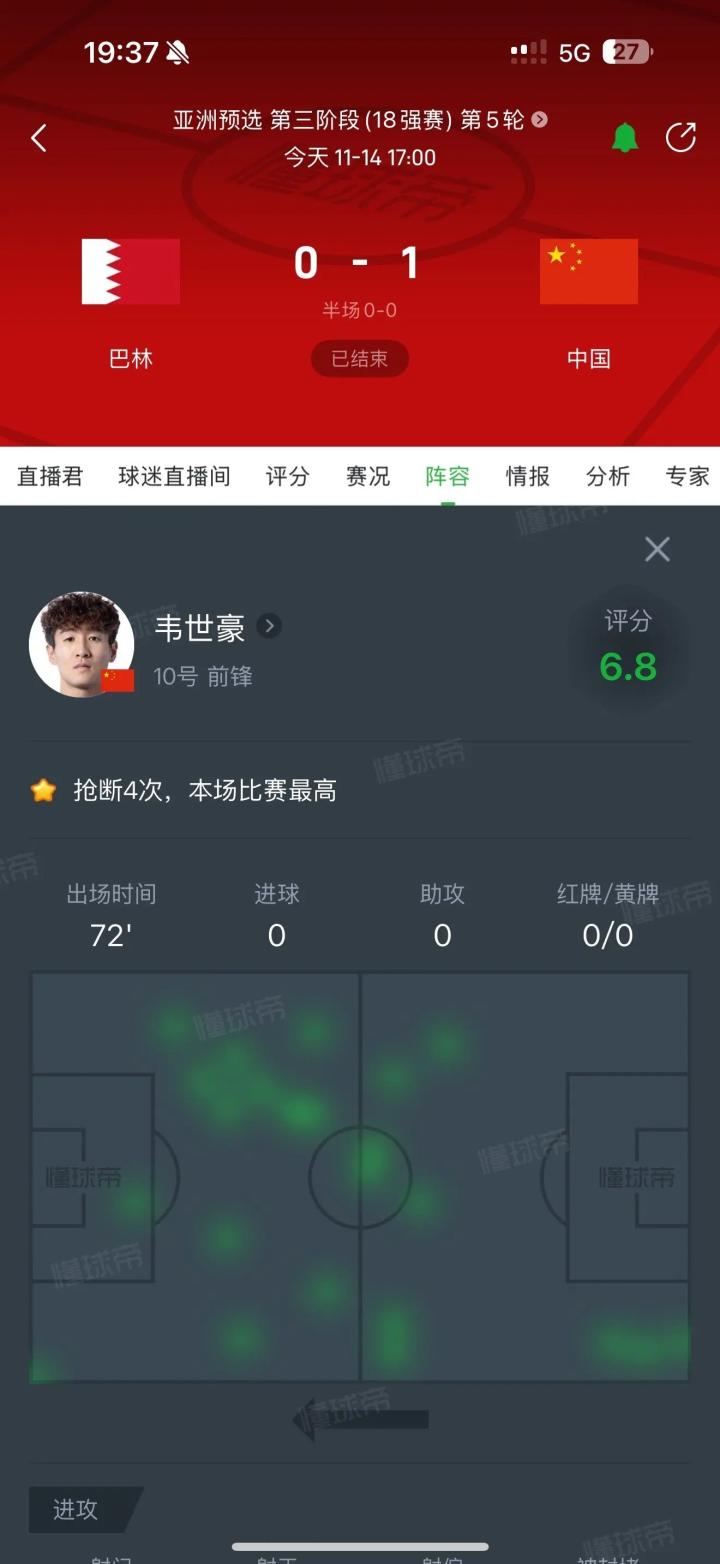
Task: Close the player detail panel
Action: point(657,549)
